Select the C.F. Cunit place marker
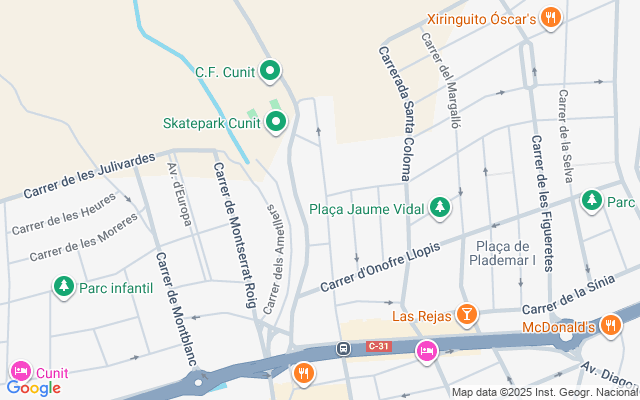 pyautogui.click(x=270, y=71)
